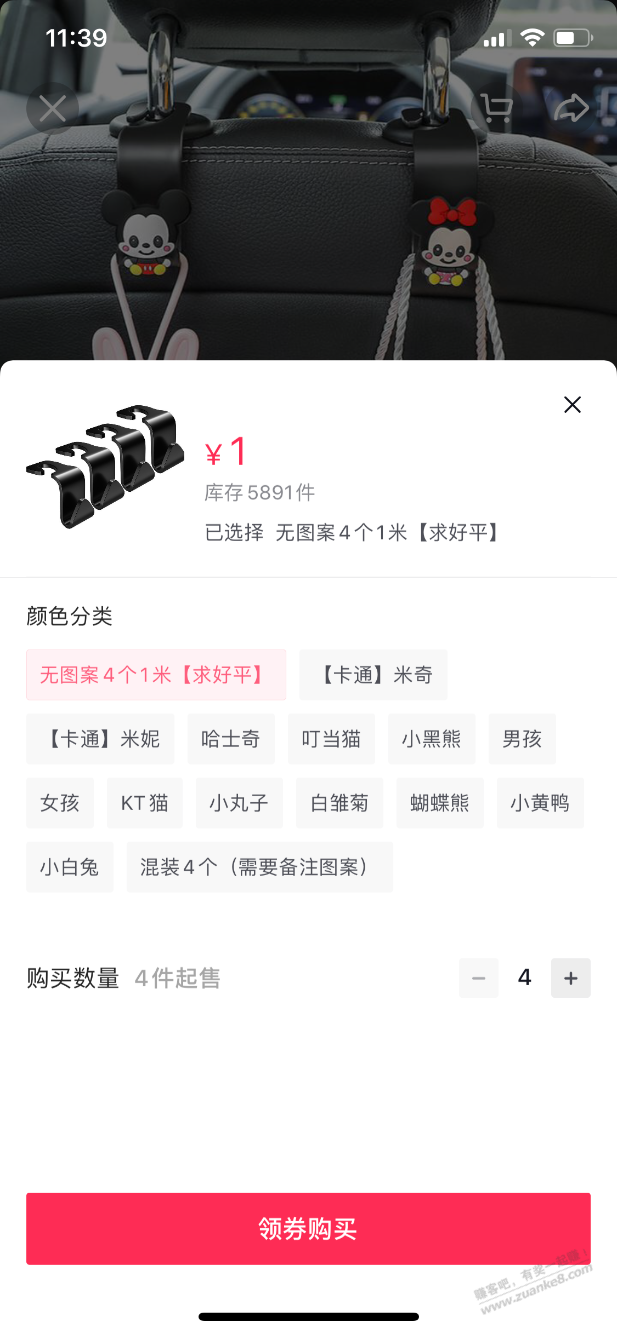Select 叮当猫 as the style
The width and height of the screenshot is (617, 1334).
pyautogui.click(x=331, y=739)
